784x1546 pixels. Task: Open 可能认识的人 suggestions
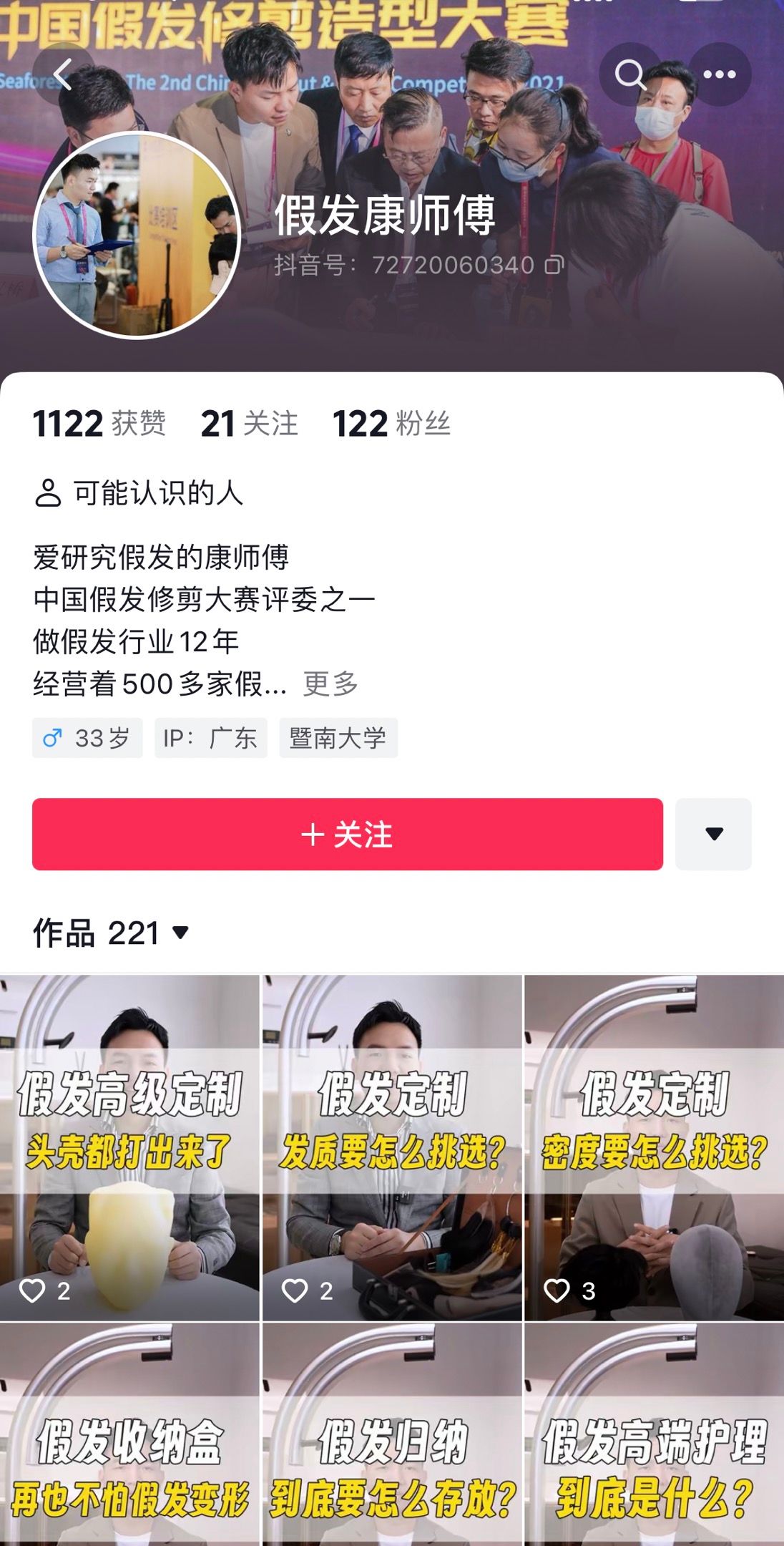[139, 493]
